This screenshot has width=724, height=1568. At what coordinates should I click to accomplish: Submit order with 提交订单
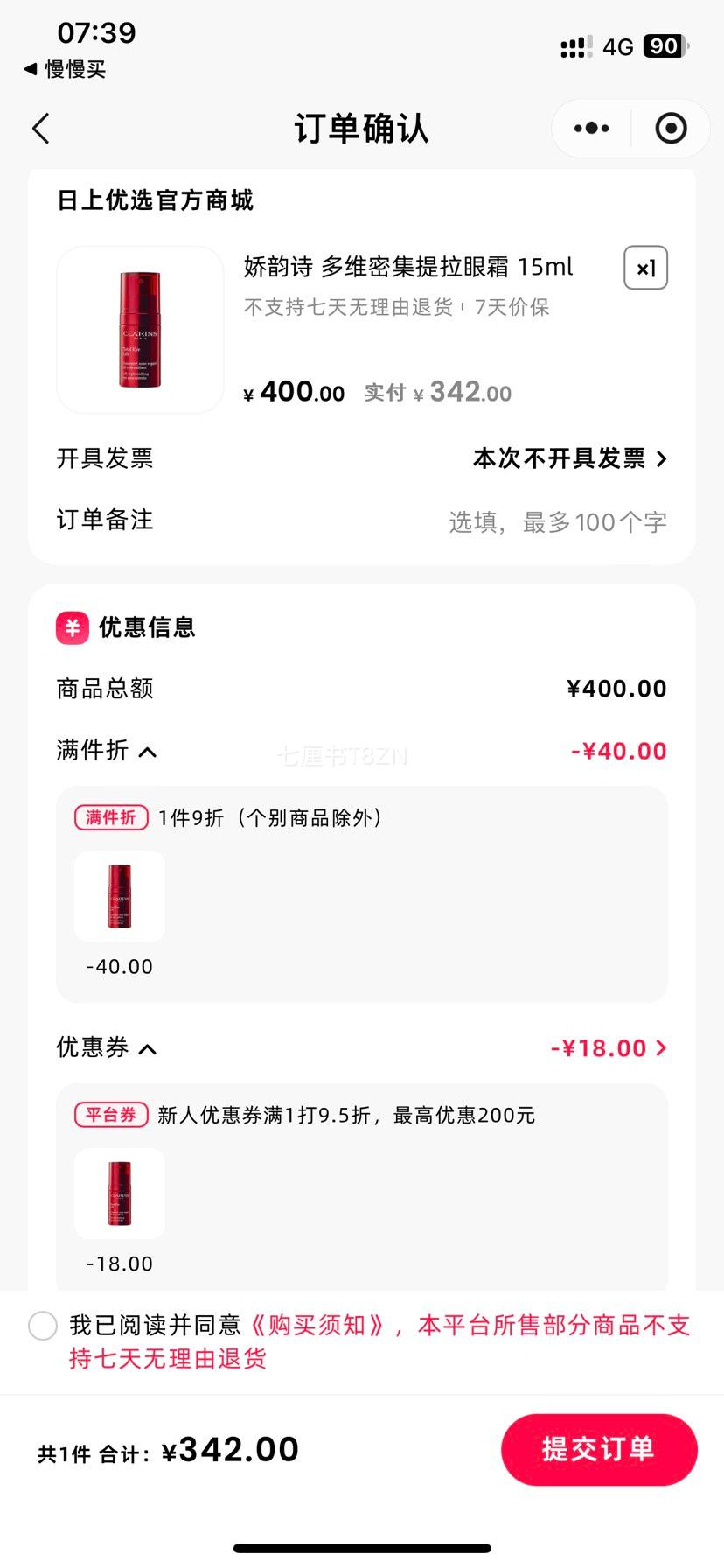click(599, 1449)
